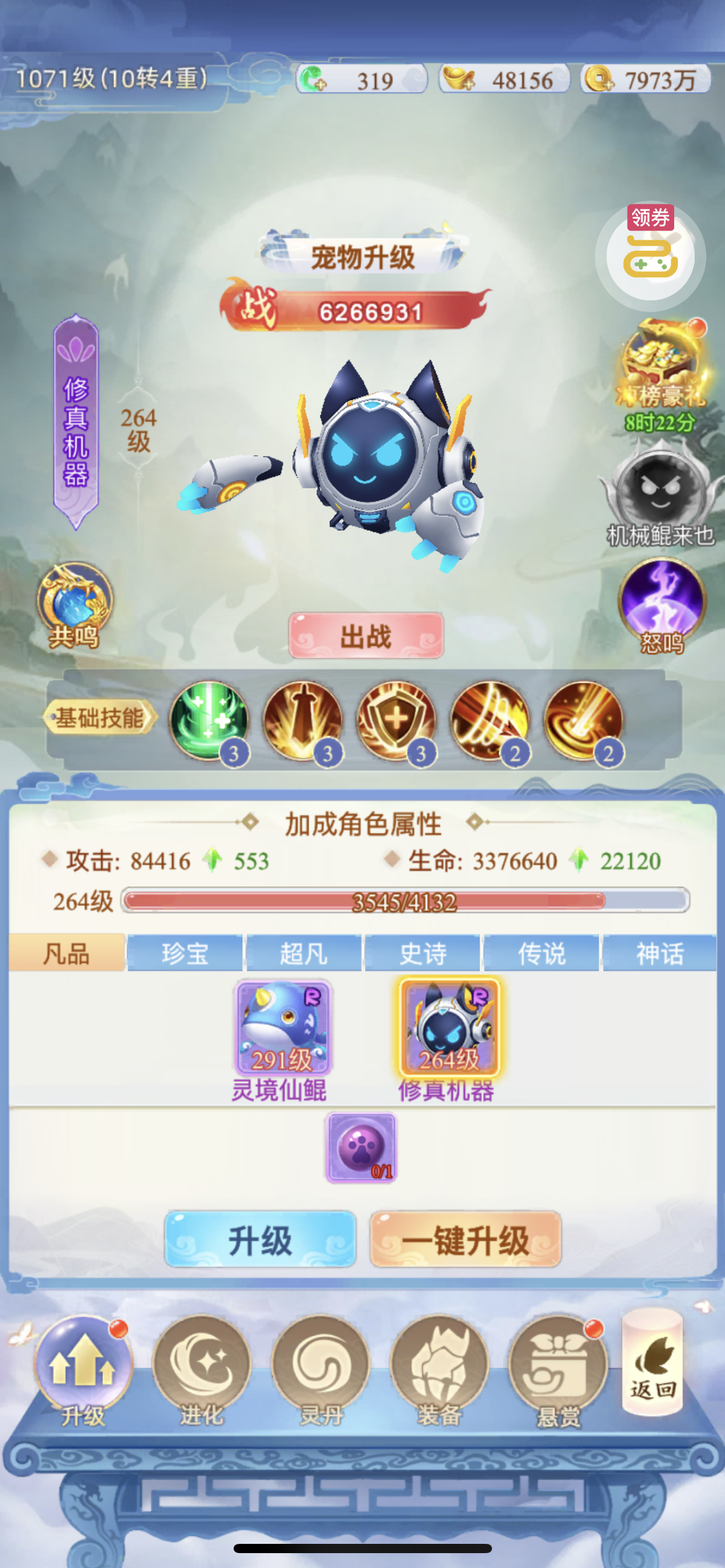
Task: Switch to the 神话 quality tab
Action: tap(659, 954)
